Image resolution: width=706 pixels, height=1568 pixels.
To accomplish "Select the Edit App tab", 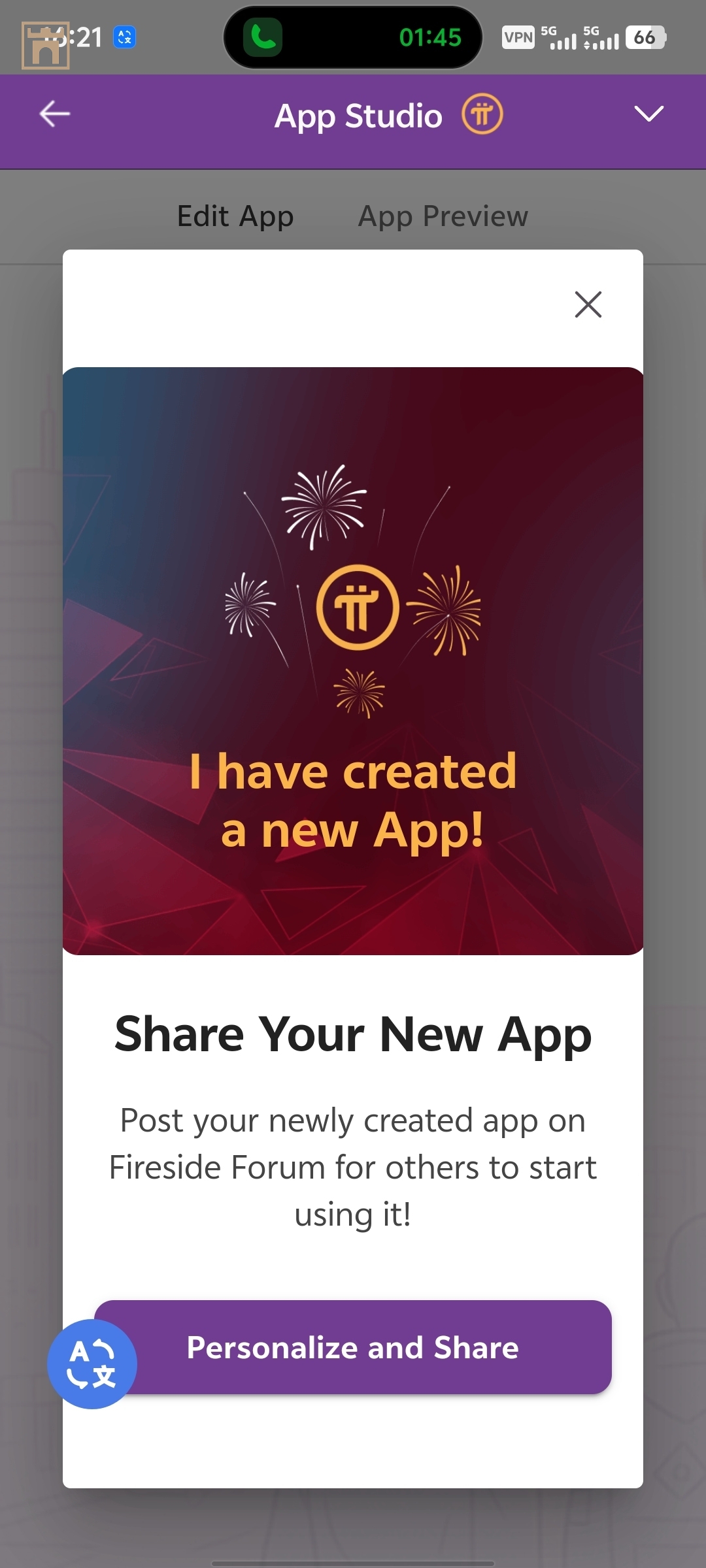I will [x=235, y=216].
